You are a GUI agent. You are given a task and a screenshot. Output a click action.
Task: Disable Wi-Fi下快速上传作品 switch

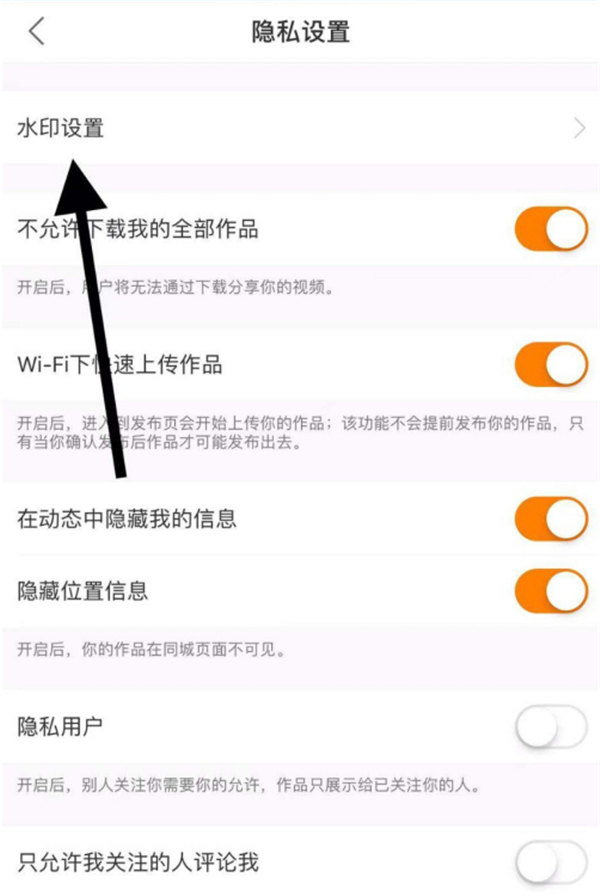click(x=551, y=364)
